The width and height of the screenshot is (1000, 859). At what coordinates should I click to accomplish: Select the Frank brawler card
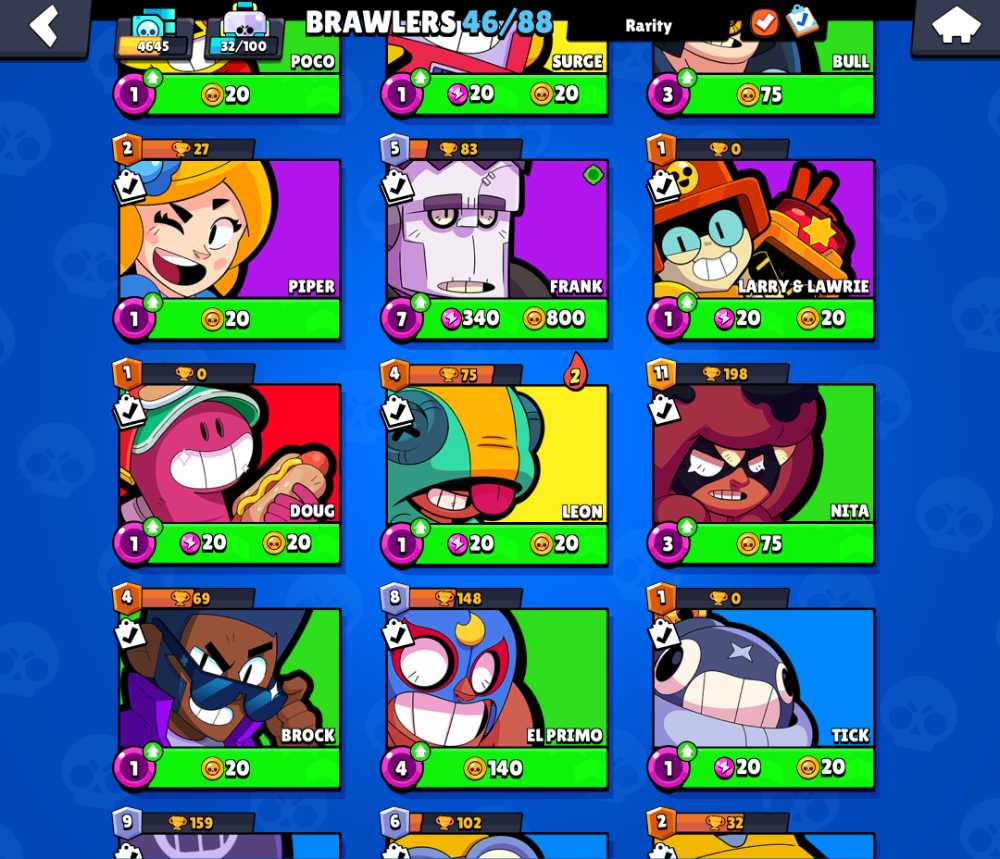(497, 230)
